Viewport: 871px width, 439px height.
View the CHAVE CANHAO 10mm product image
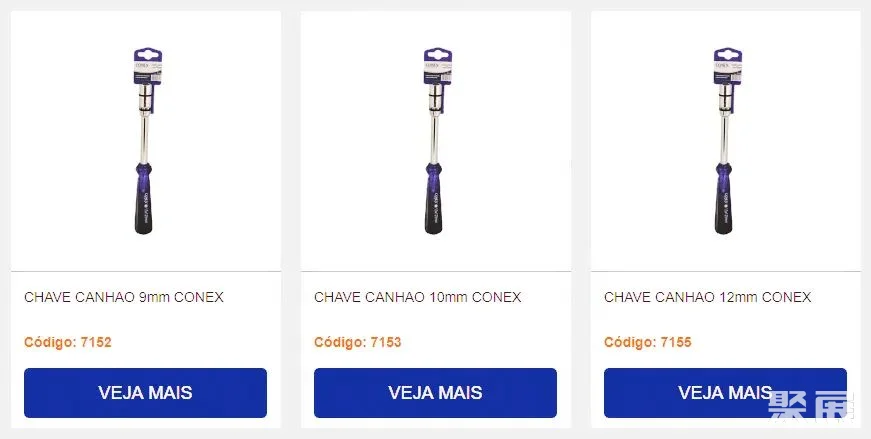coord(436,142)
